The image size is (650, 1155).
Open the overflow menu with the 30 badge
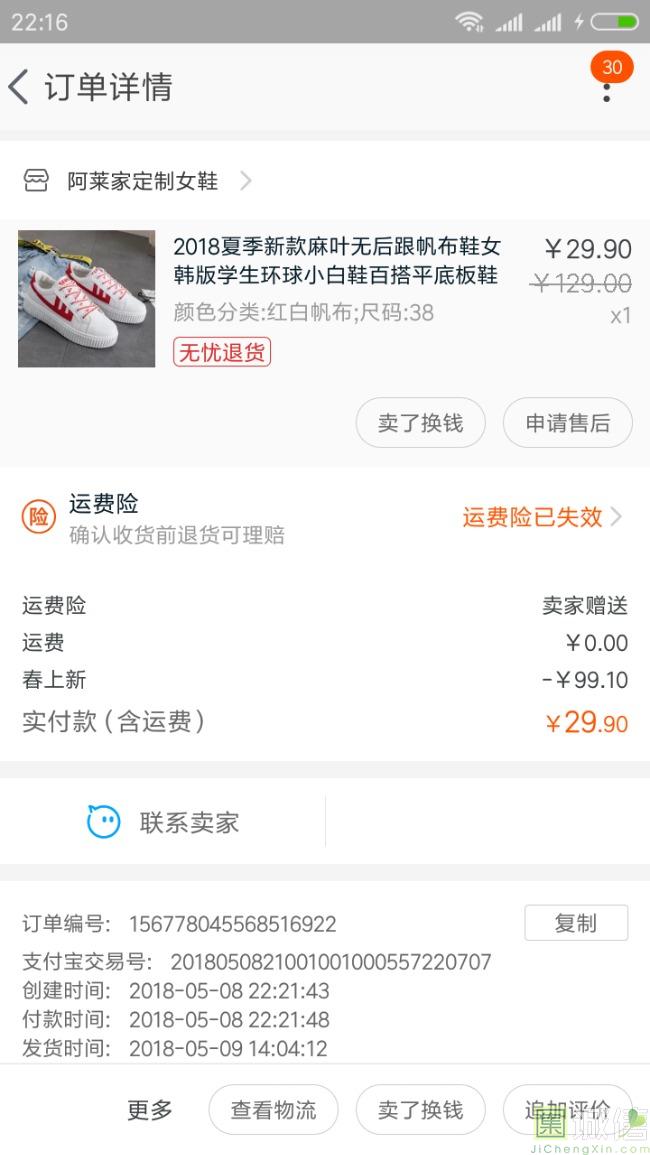coord(606,87)
